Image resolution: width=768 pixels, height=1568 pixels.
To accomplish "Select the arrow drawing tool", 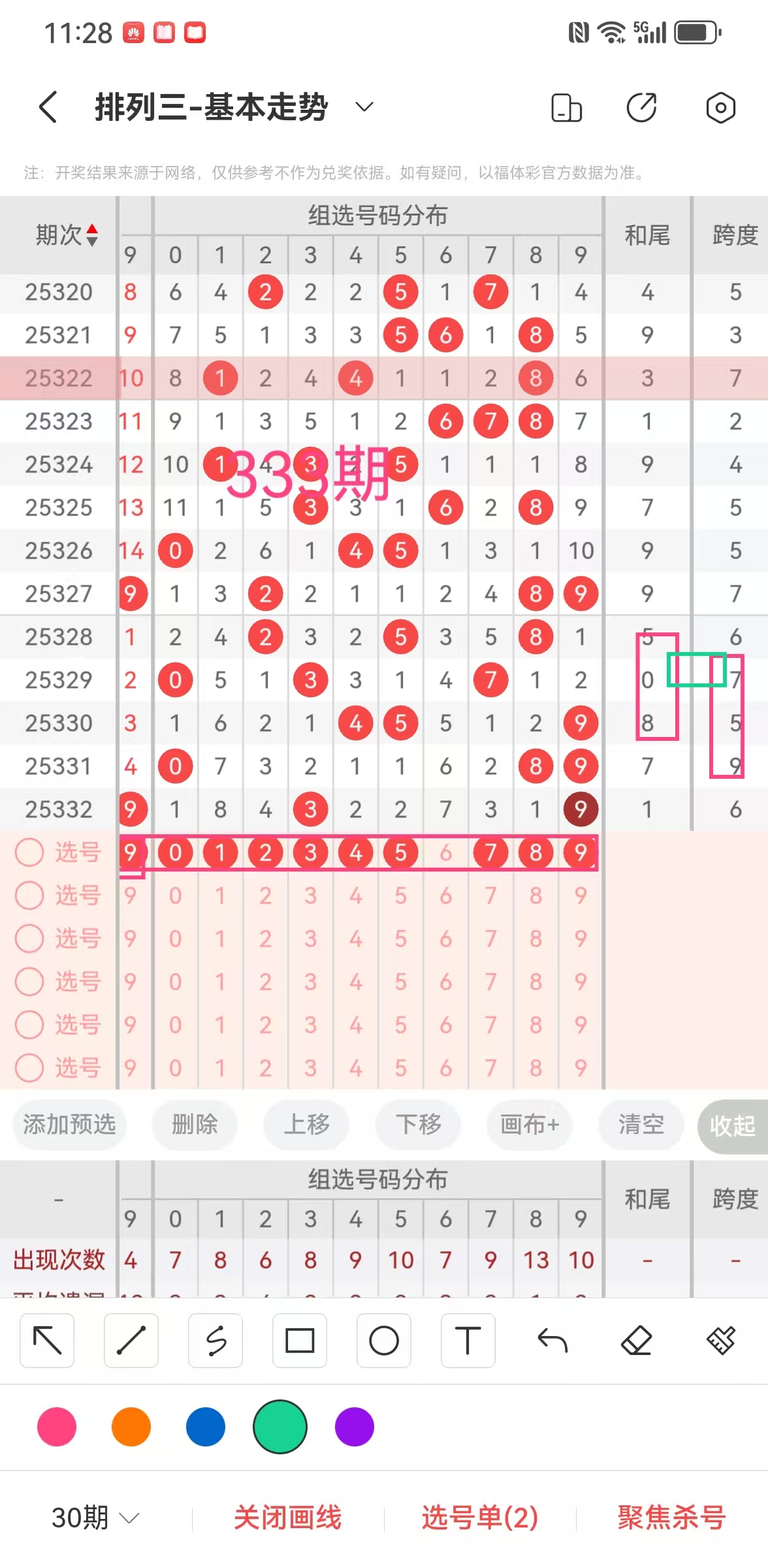I will (47, 1341).
